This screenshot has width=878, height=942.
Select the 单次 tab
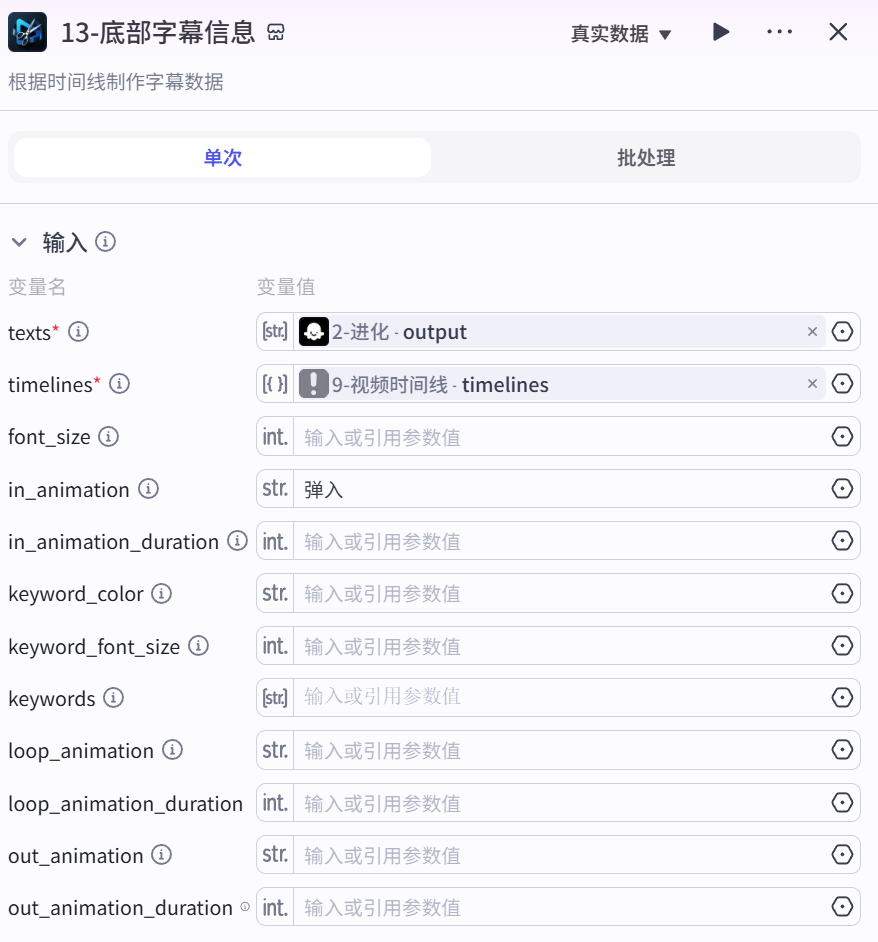[x=222, y=157]
